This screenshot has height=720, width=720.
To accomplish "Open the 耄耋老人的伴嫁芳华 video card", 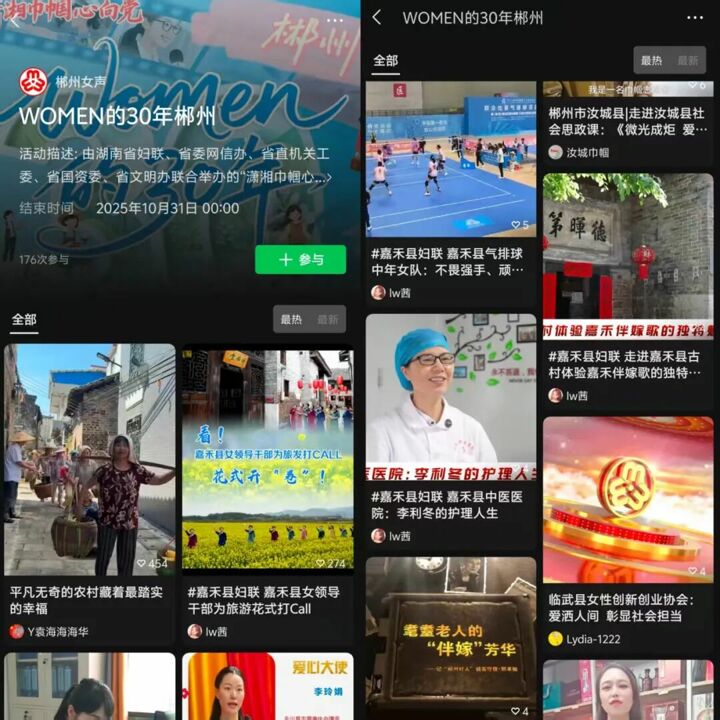I will [x=450, y=635].
